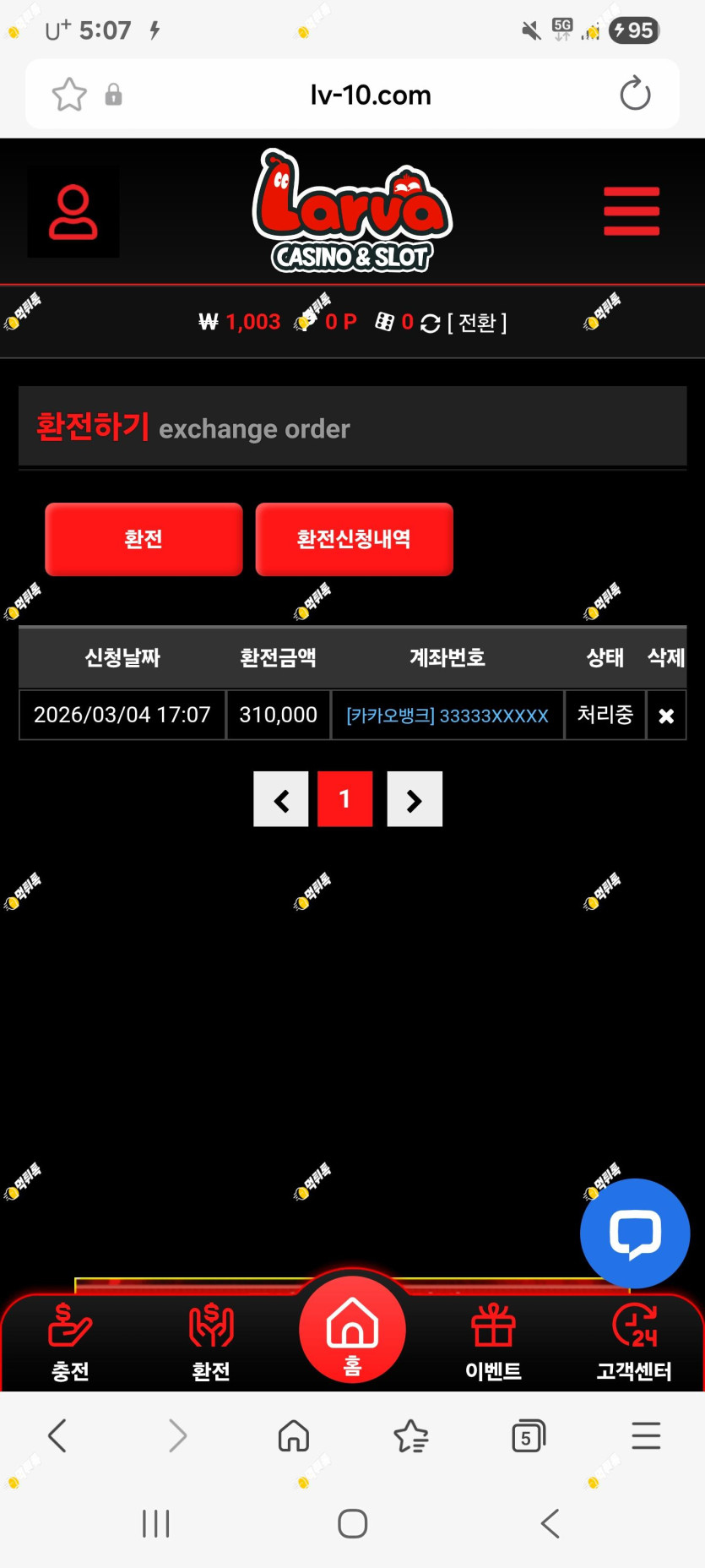705x1568 pixels.
Task: Tap the browser back arrow
Action: [57, 1436]
